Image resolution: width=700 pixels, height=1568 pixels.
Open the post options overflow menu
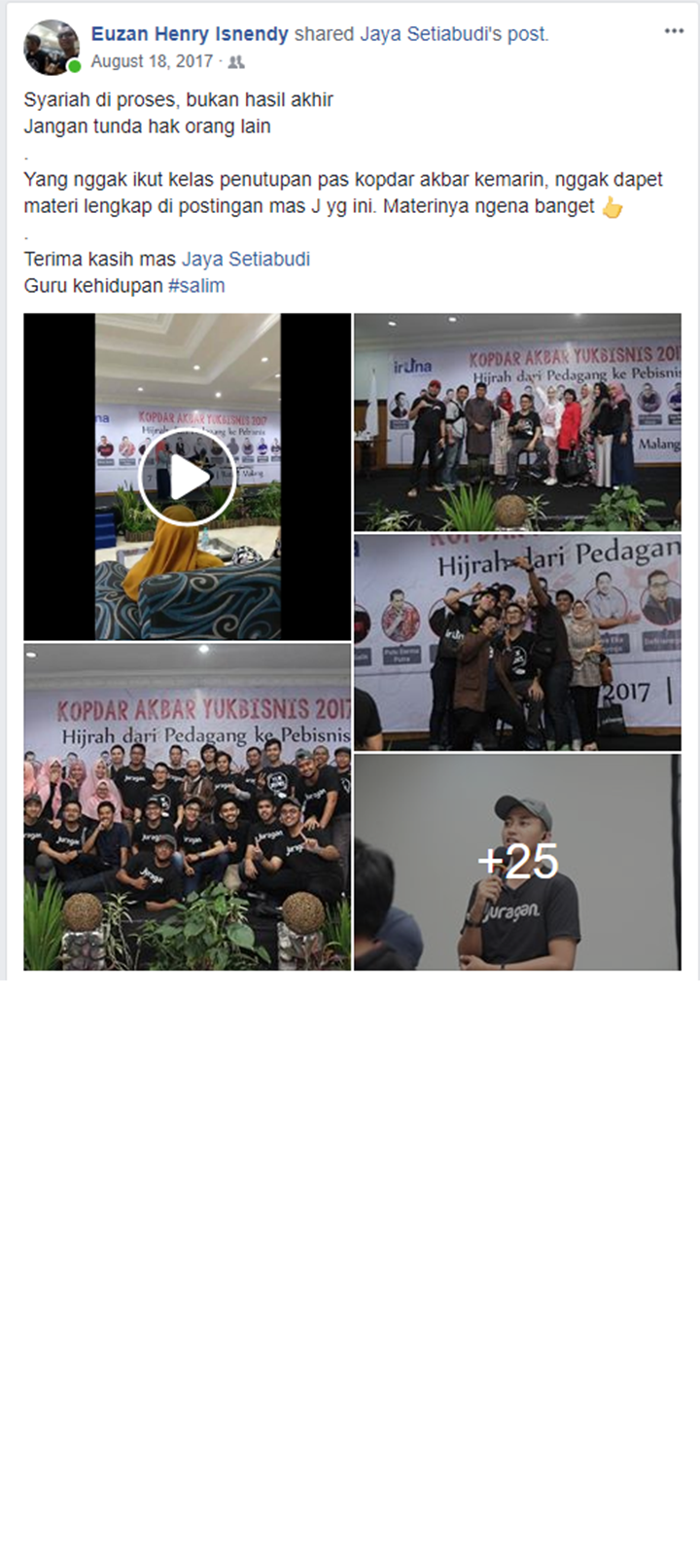click(674, 31)
